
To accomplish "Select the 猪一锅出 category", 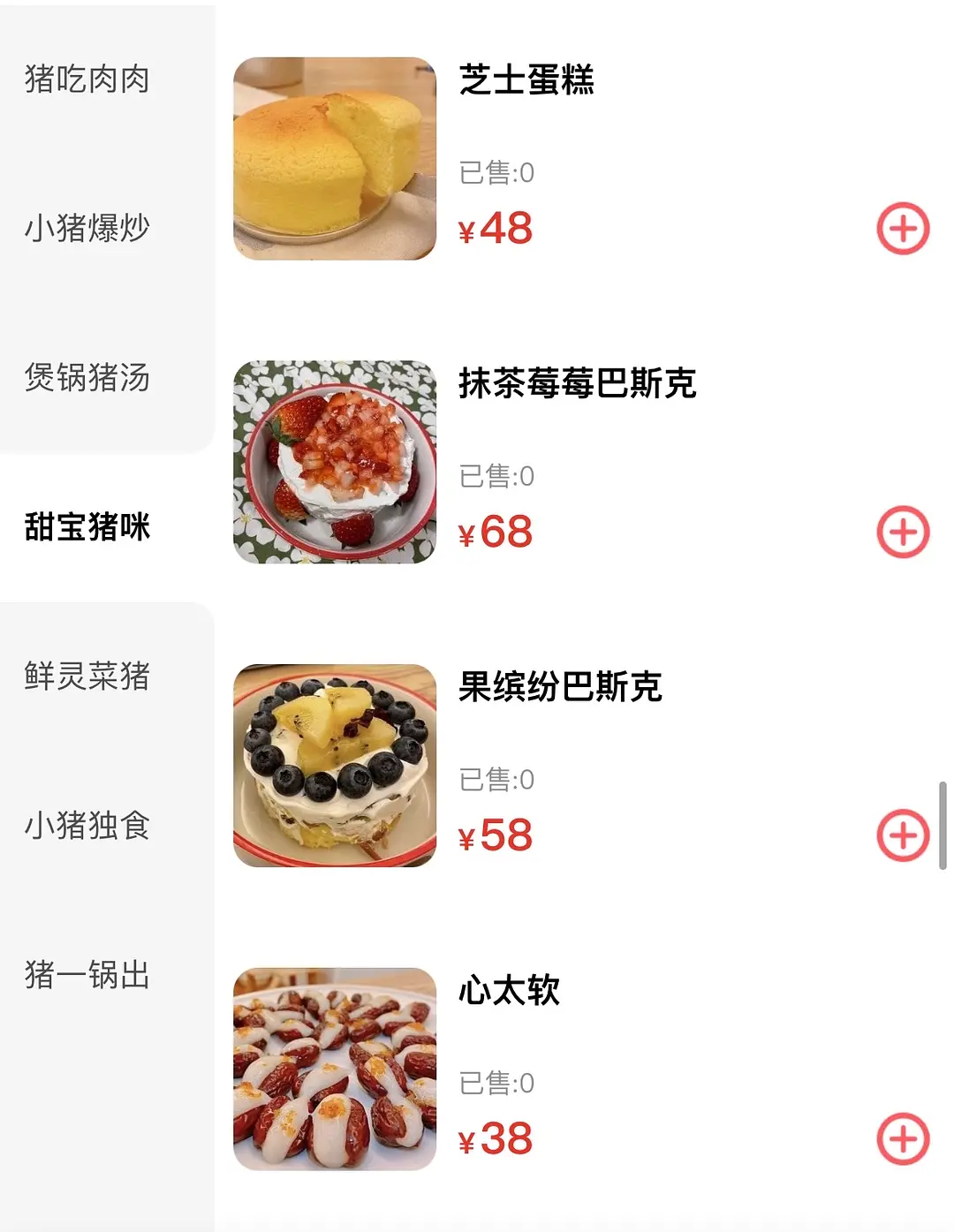I will (x=87, y=975).
